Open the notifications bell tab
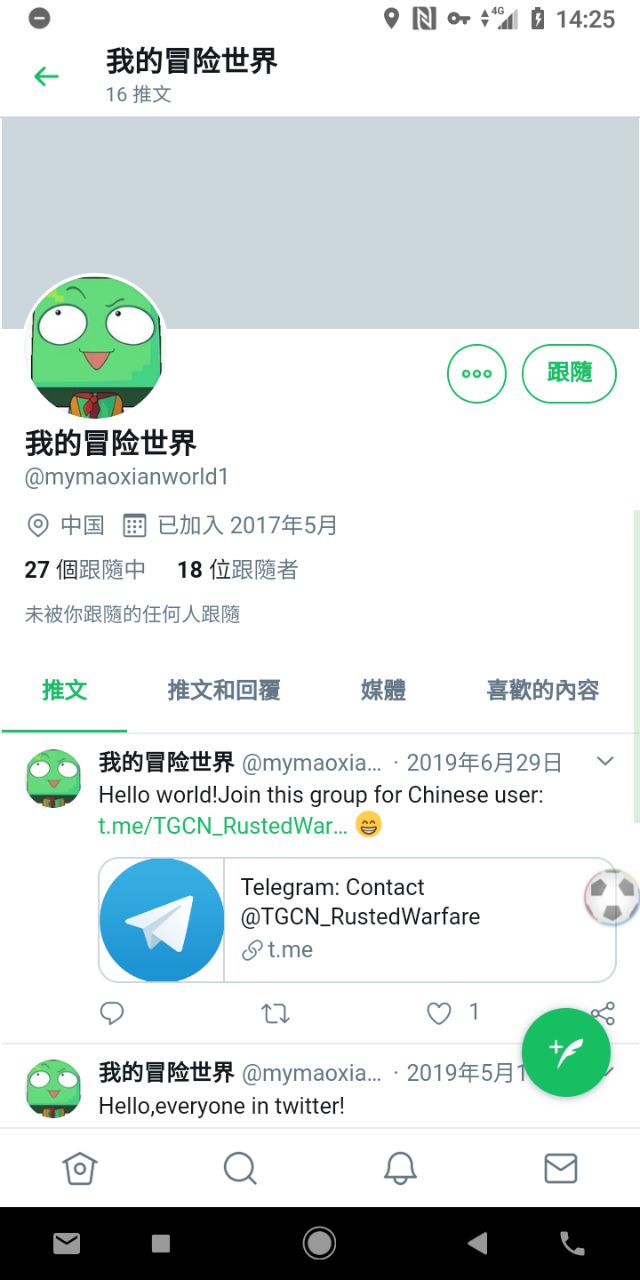Image resolution: width=640 pixels, height=1280 pixels. [400, 1167]
